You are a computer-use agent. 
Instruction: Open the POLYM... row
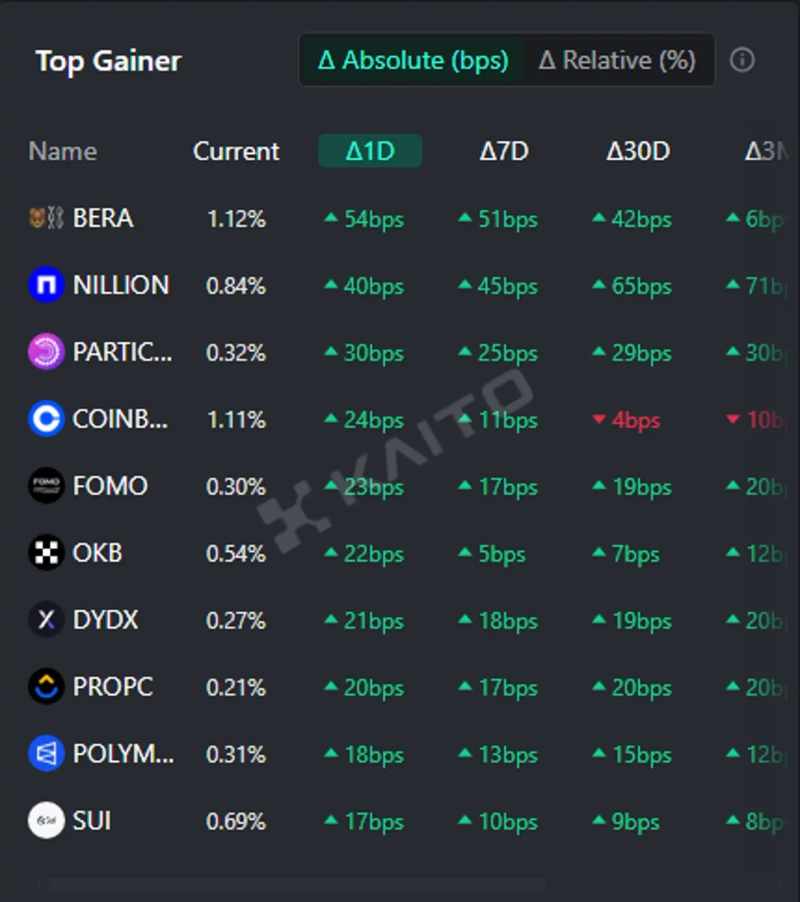tap(123, 754)
